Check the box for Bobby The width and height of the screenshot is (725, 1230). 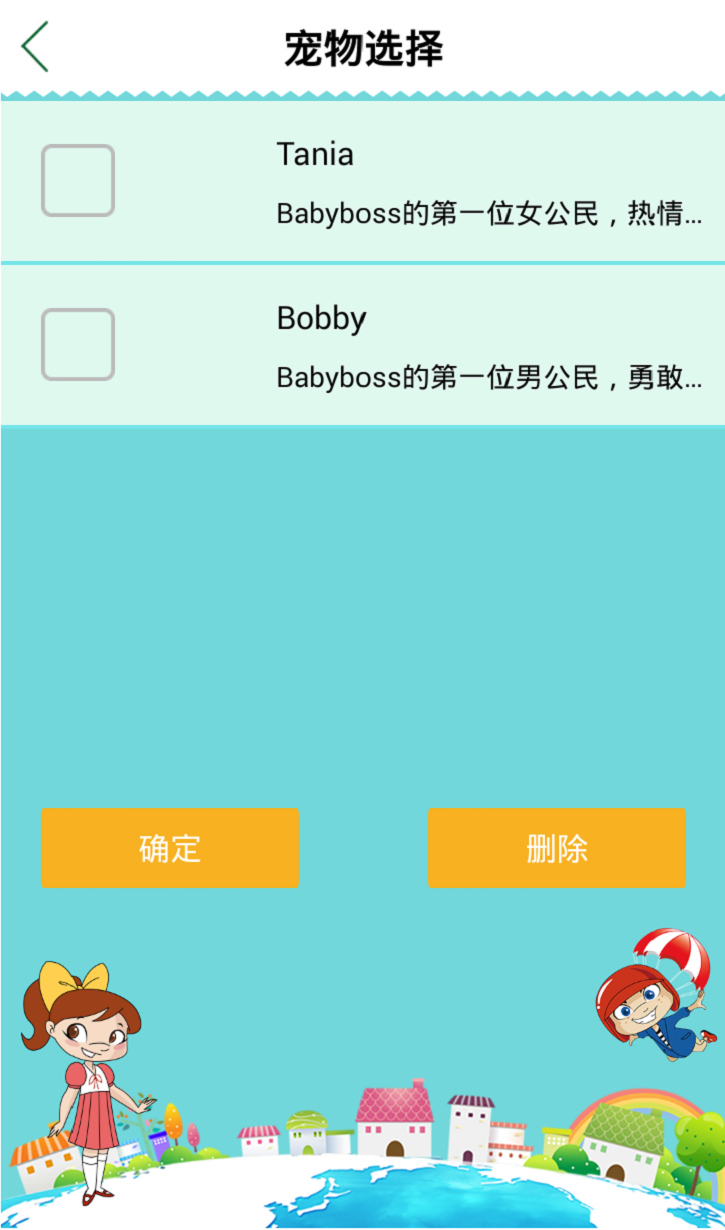pyautogui.click(x=78, y=345)
